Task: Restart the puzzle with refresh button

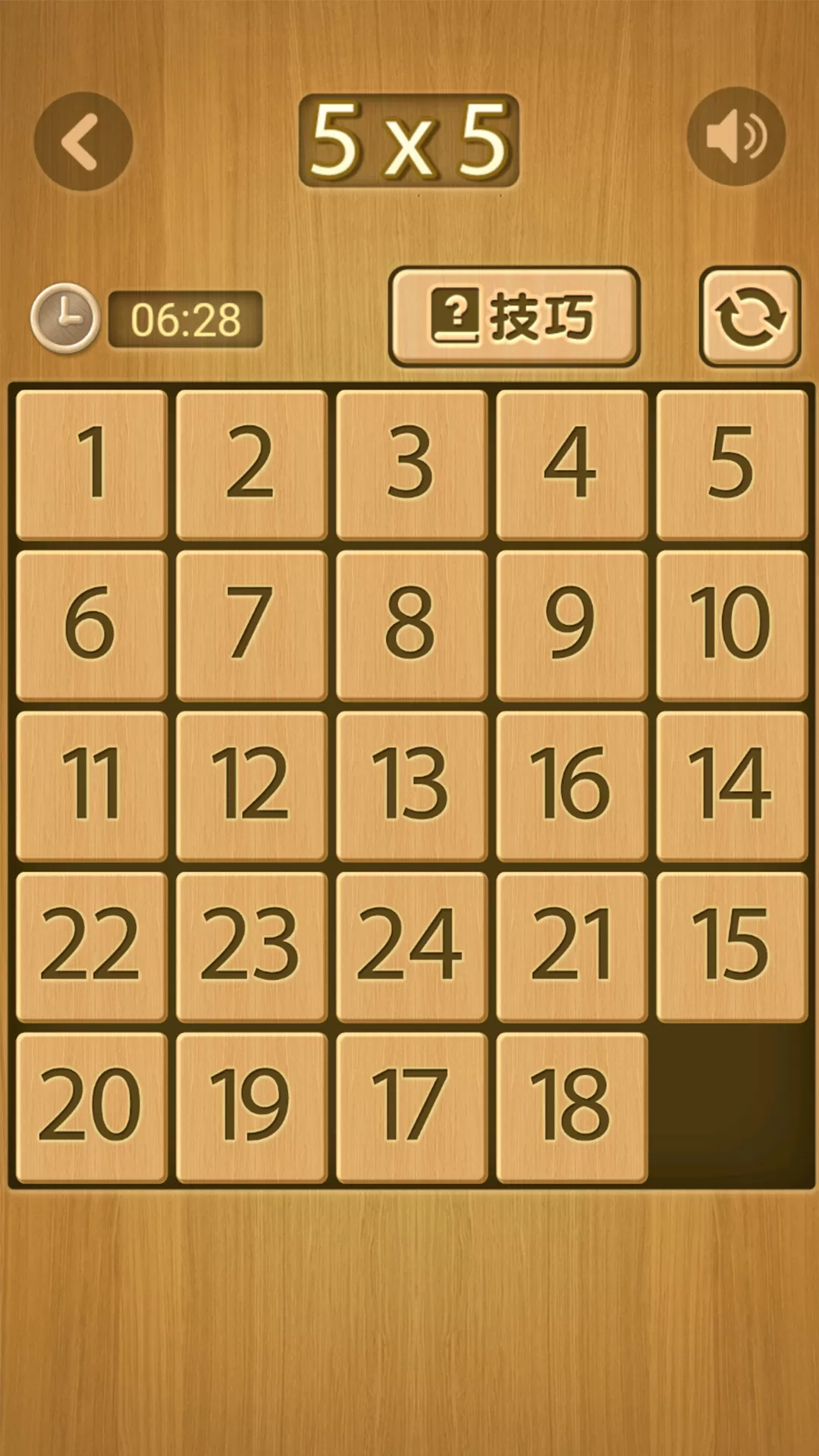Action: 749,316
